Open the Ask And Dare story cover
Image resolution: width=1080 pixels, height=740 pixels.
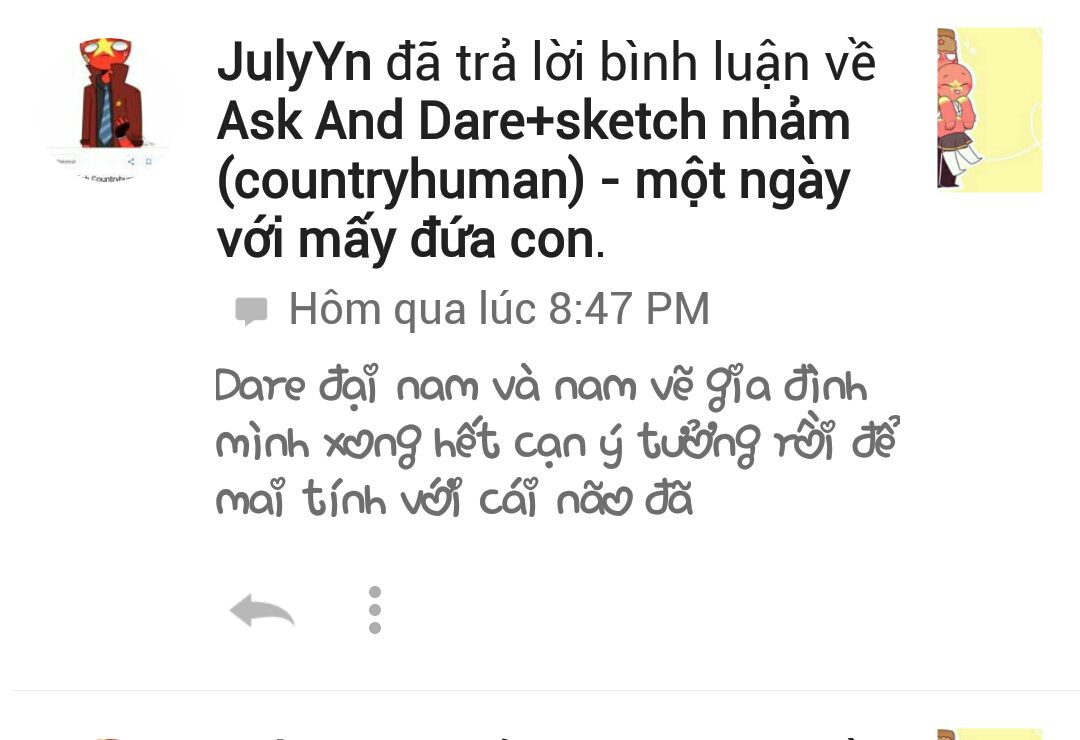(989, 110)
